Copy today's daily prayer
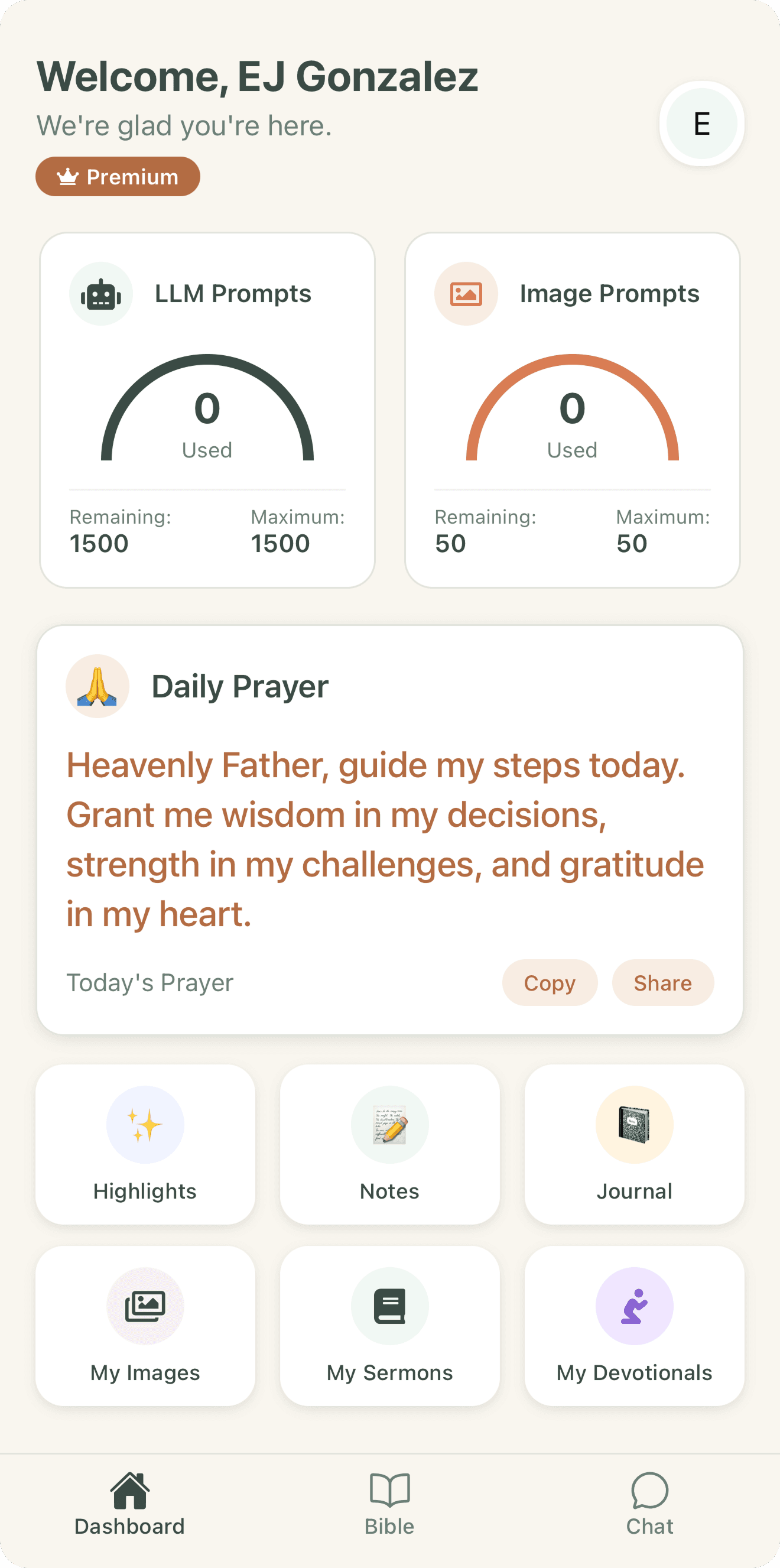 [550, 982]
